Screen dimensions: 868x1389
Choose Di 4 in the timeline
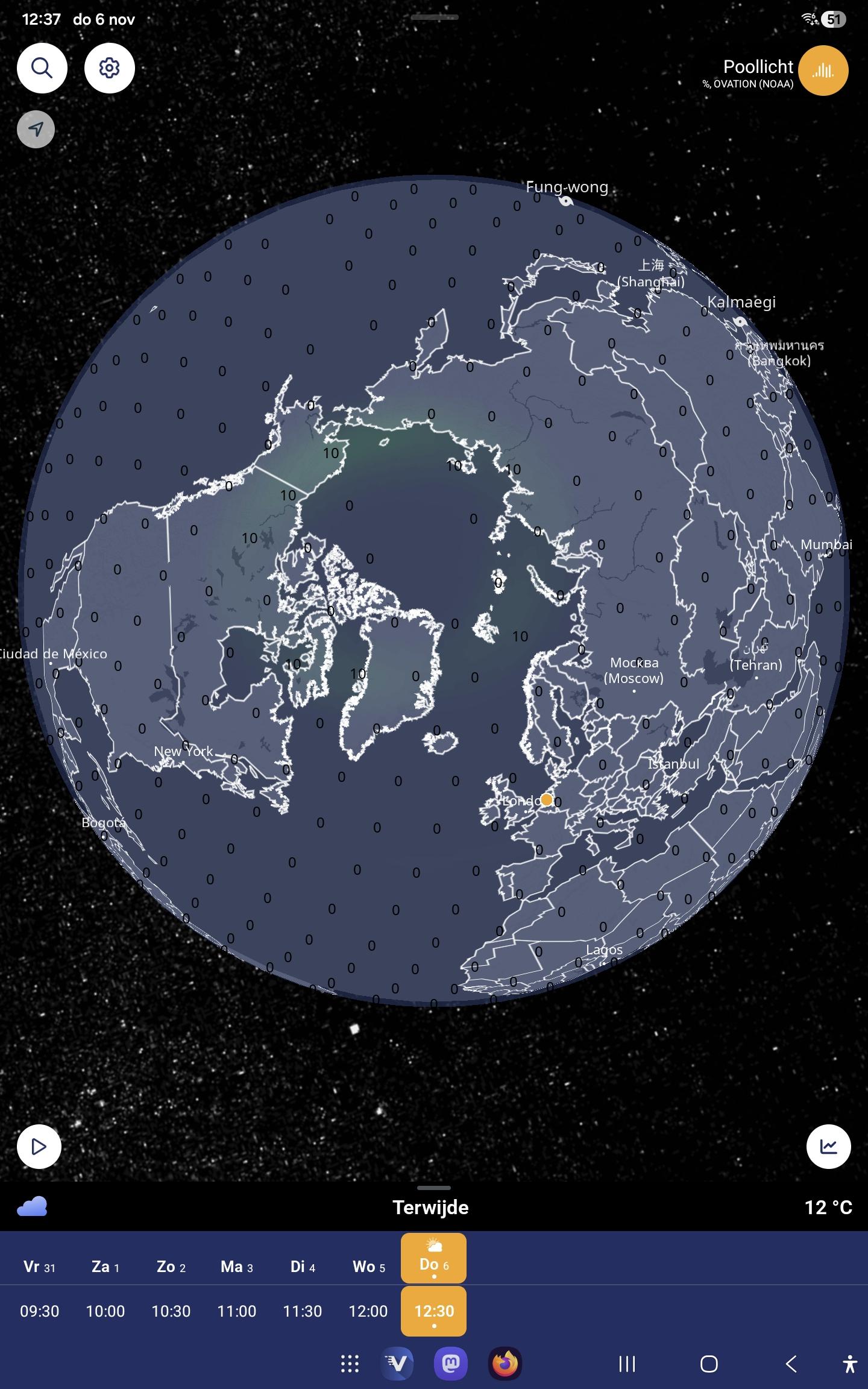point(303,1267)
